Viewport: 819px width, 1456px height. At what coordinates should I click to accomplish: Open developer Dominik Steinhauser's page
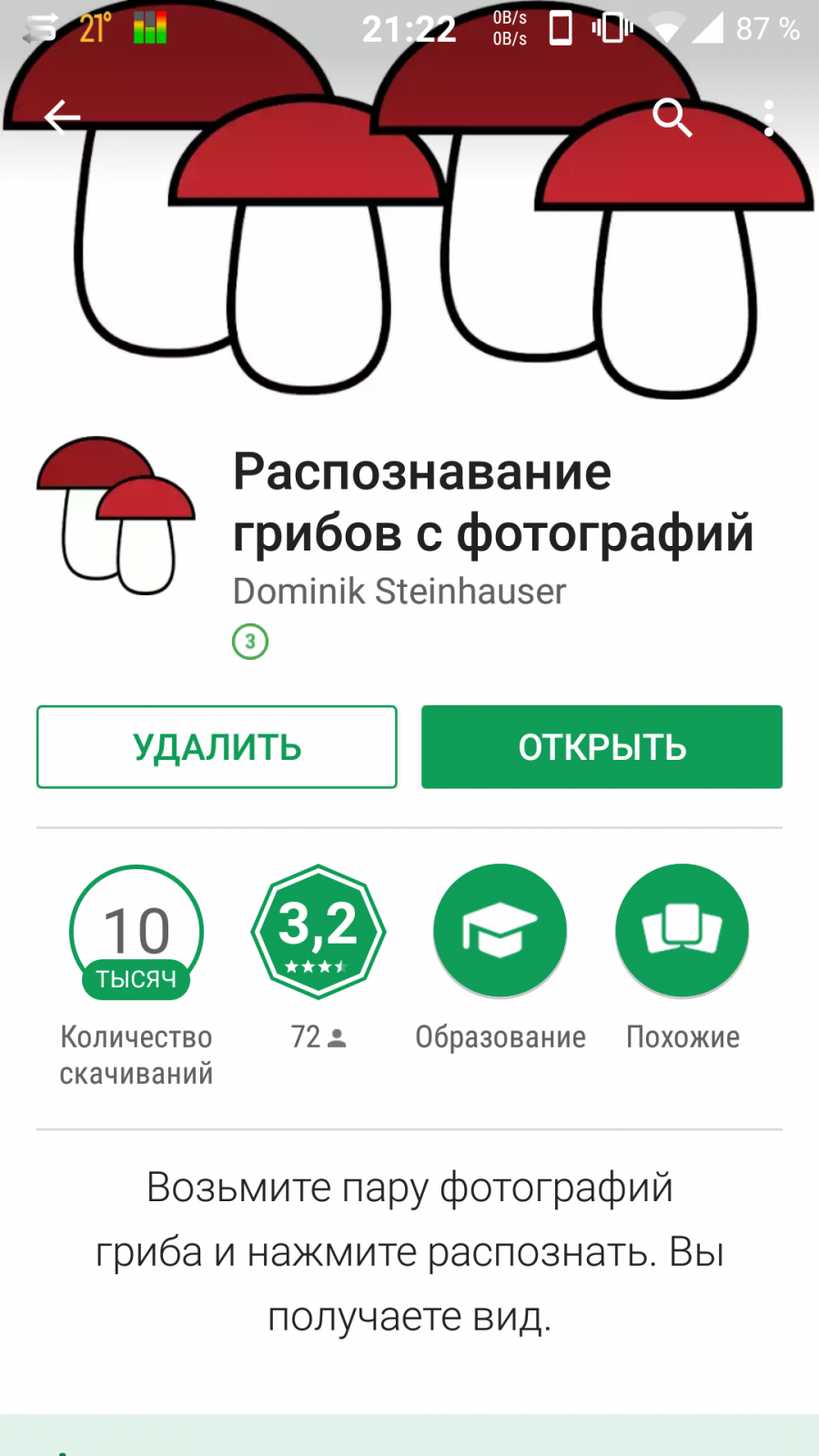tap(399, 591)
